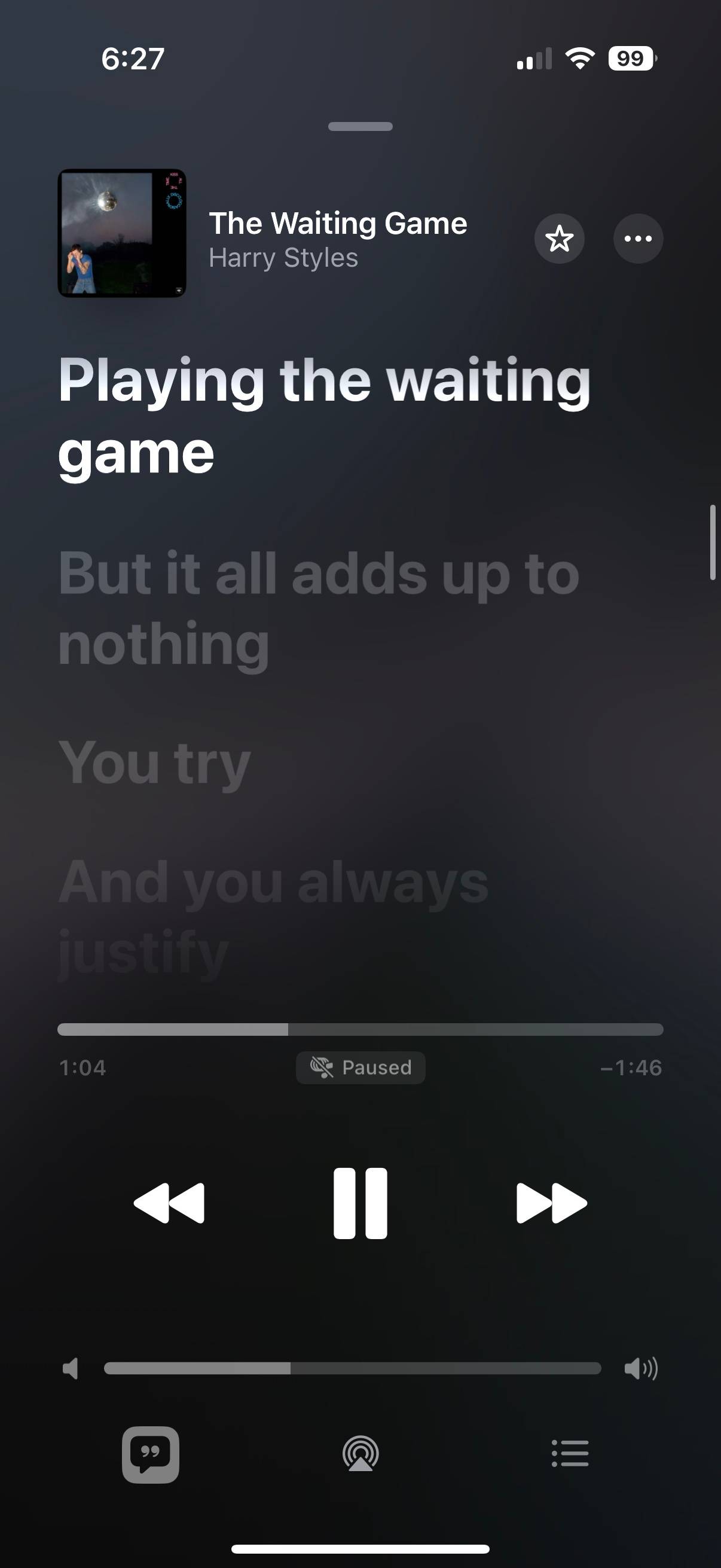Screen dimensions: 721x1568
Task: Tap the playback progress bar
Action: (360, 1029)
